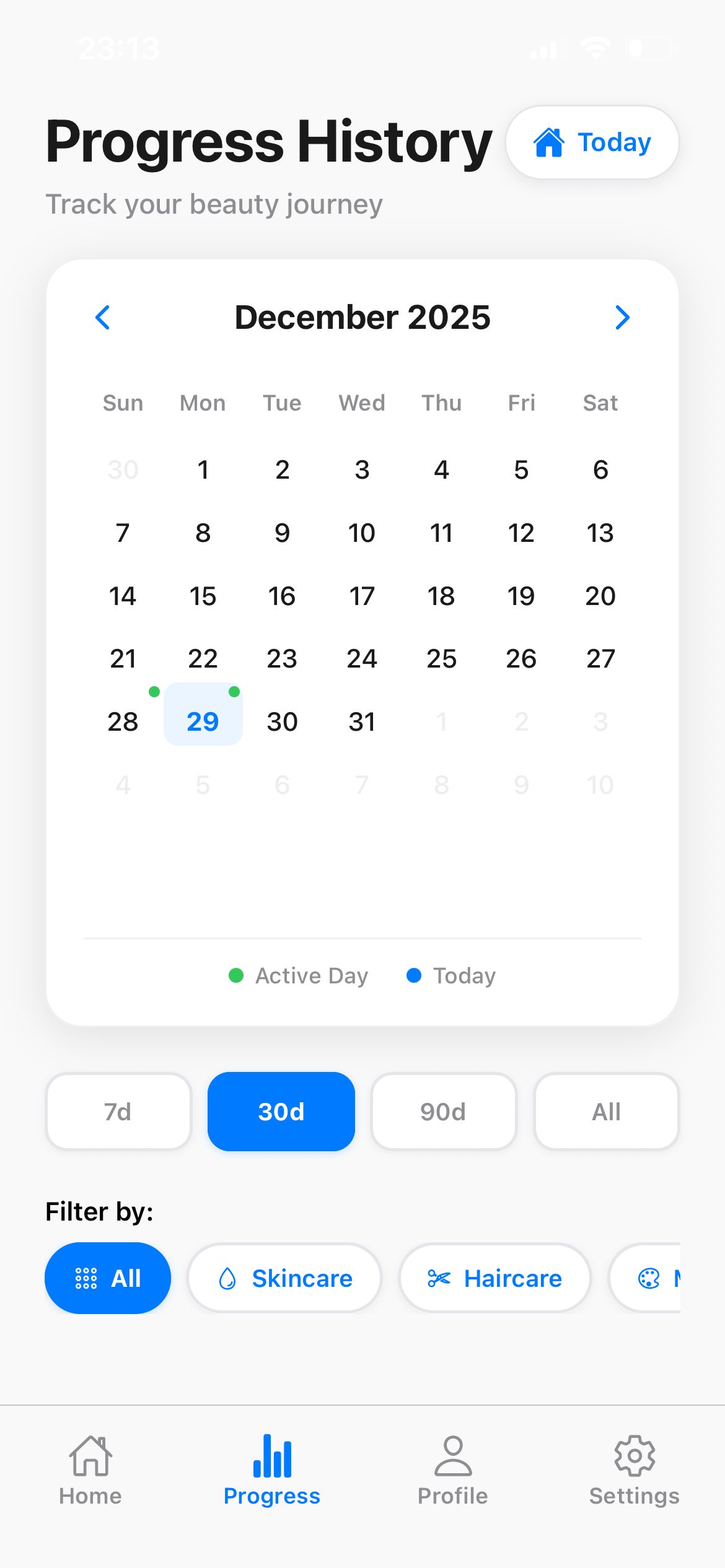Switch the filter to All categories
725x1568 pixels.
click(107, 1278)
